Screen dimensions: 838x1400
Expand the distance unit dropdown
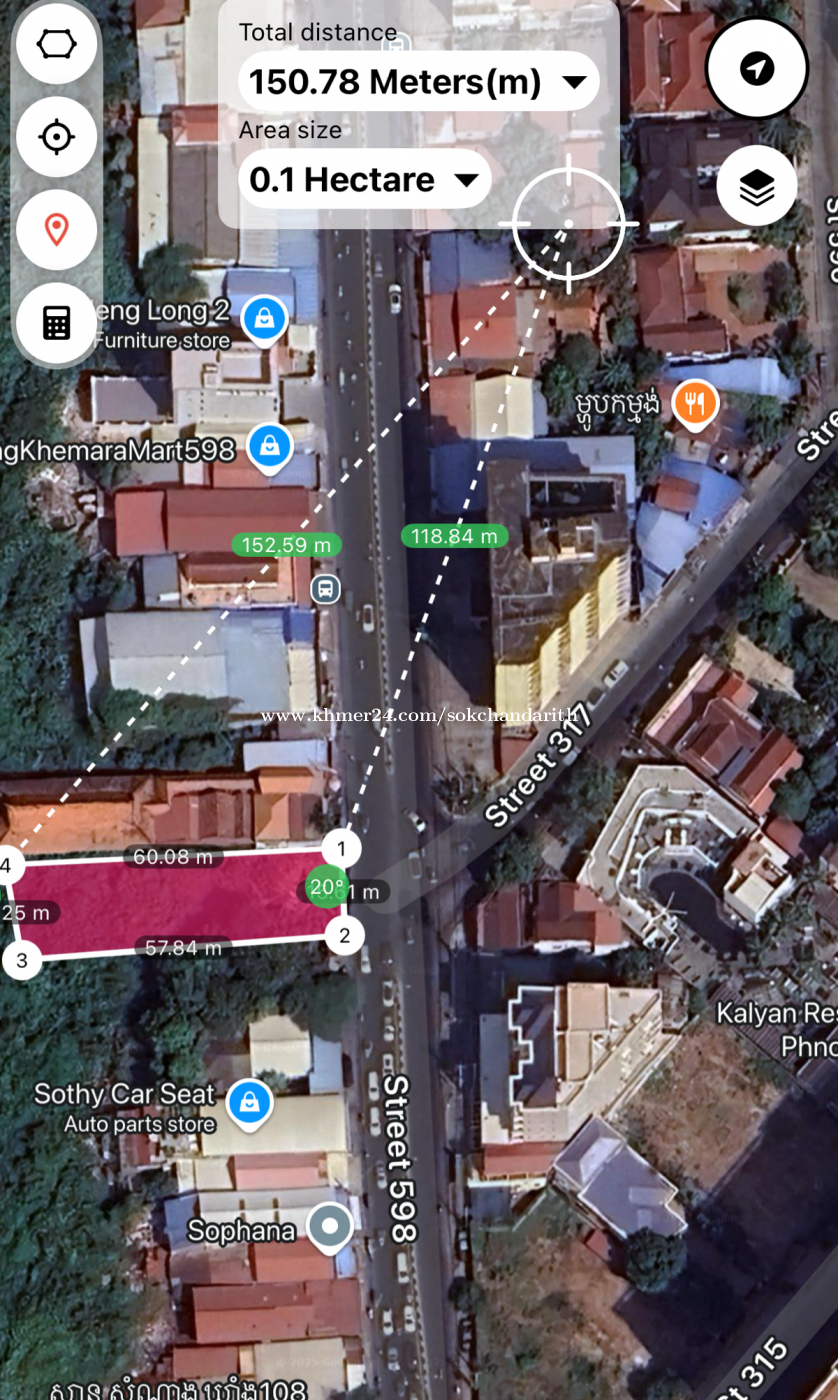tap(418, 81)
